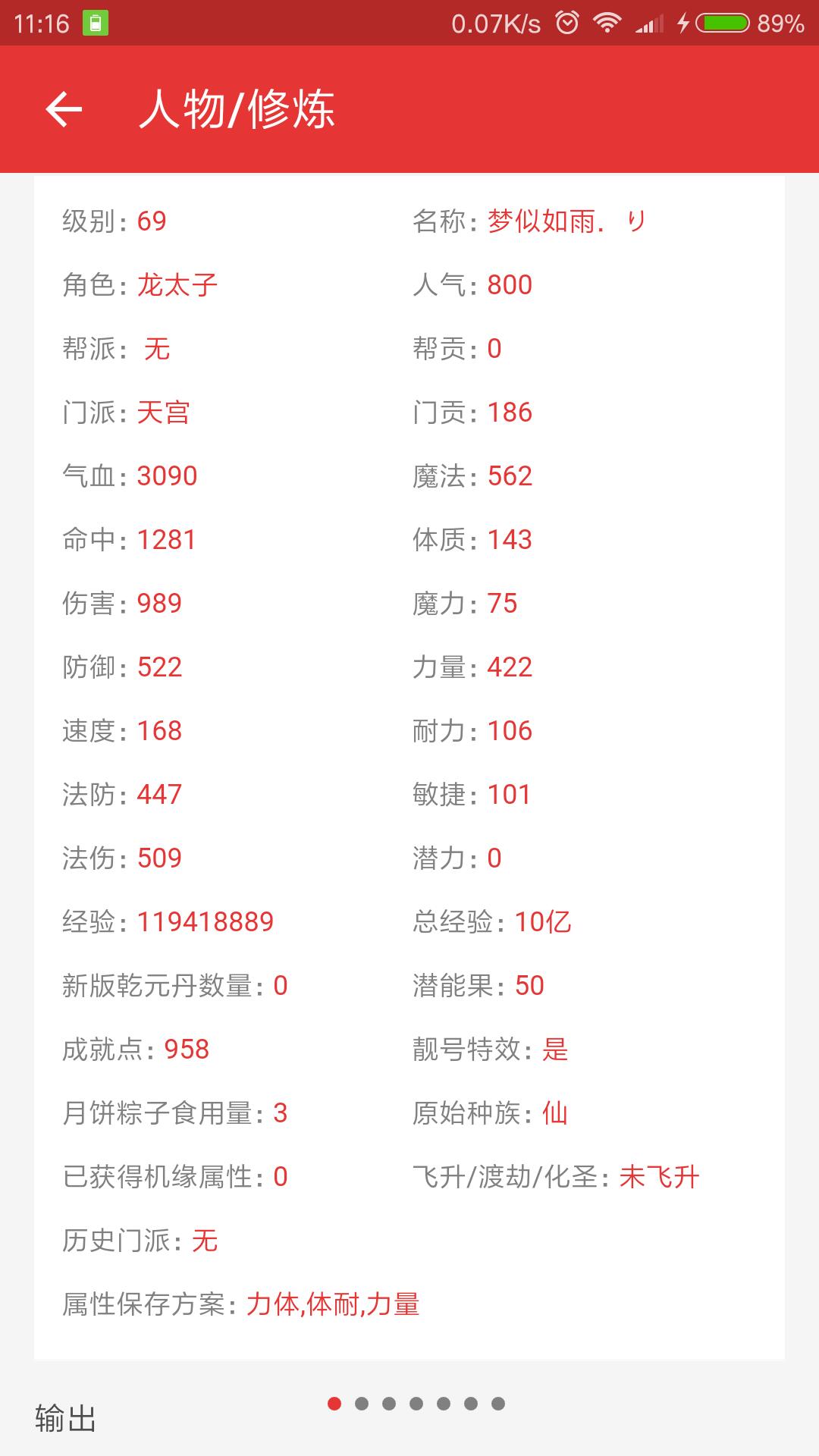The height and width of the screenshot is (1456, 819).
Task: Tap the 输出 button at the bottom
Action: click(66, 1418)
